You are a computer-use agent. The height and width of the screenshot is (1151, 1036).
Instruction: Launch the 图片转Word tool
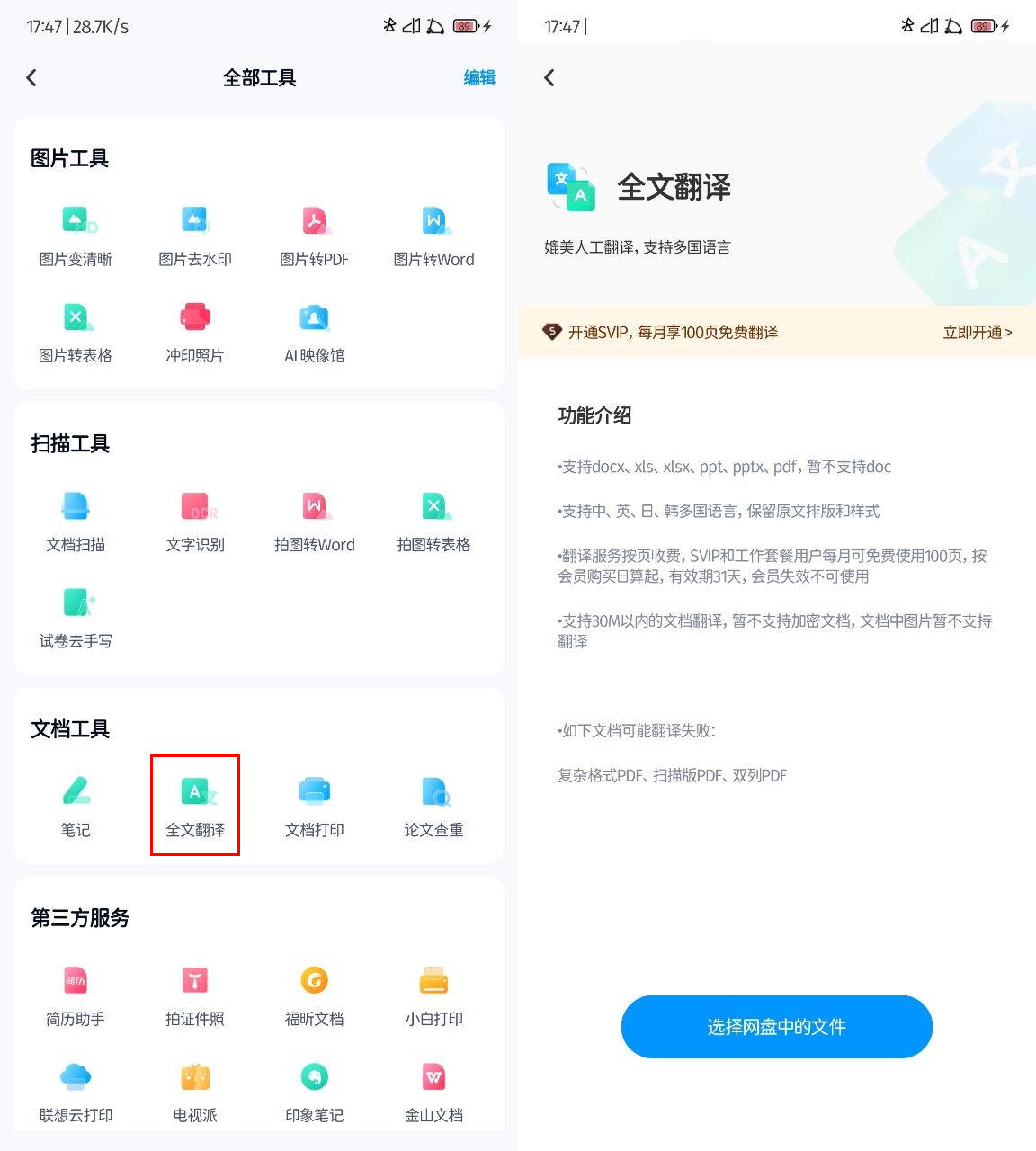(433, 236)
